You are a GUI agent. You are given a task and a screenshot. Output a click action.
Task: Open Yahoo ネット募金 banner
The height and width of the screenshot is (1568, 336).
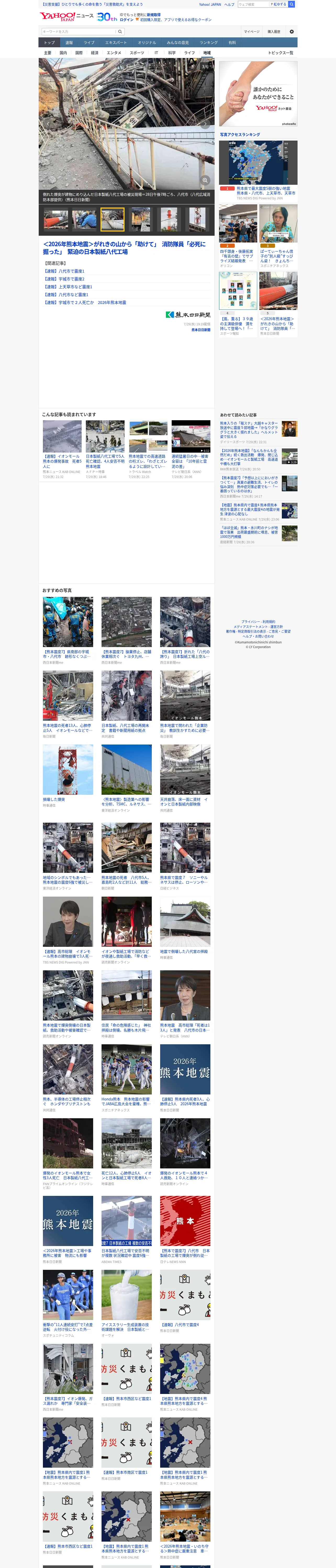(258, 94)
